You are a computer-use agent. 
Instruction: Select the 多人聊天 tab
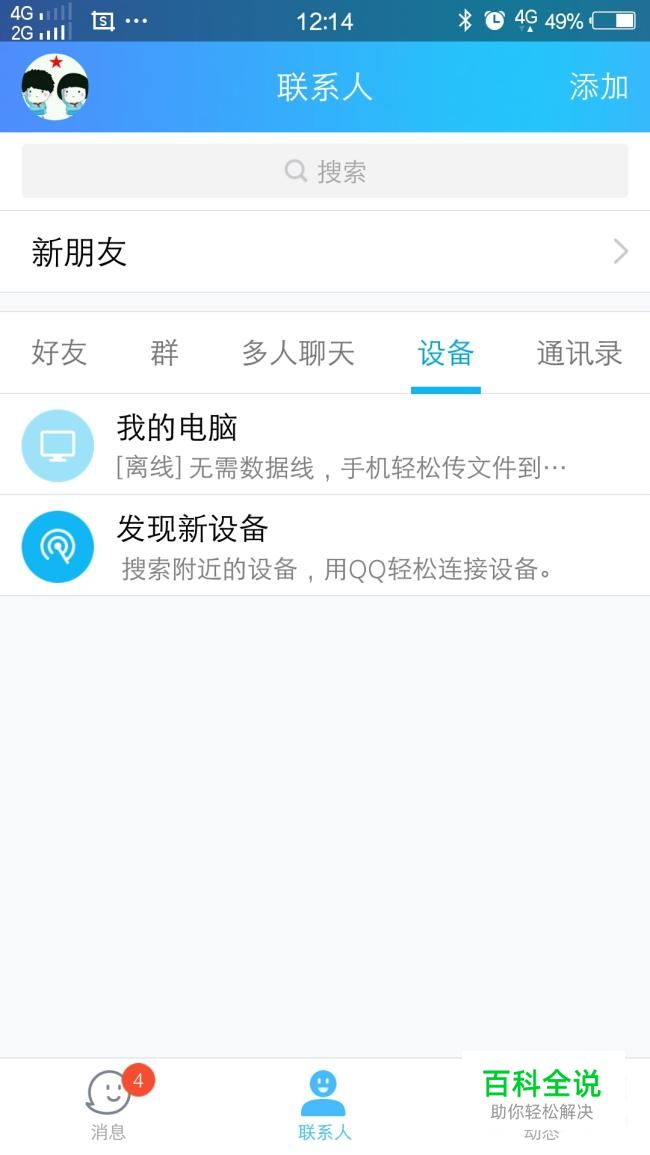pos(298,353)
